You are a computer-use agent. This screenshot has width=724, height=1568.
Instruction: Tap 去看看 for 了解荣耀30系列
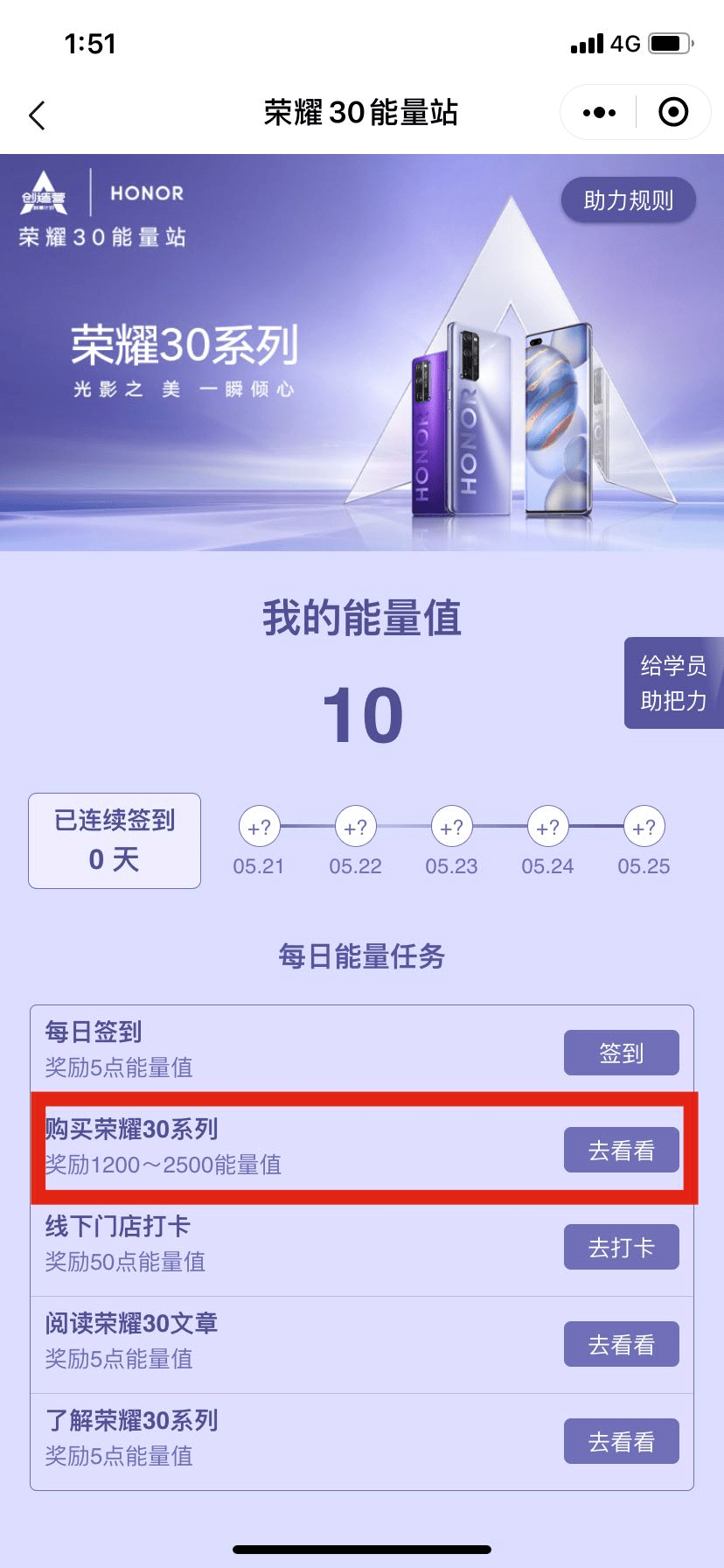(621, 1441)
